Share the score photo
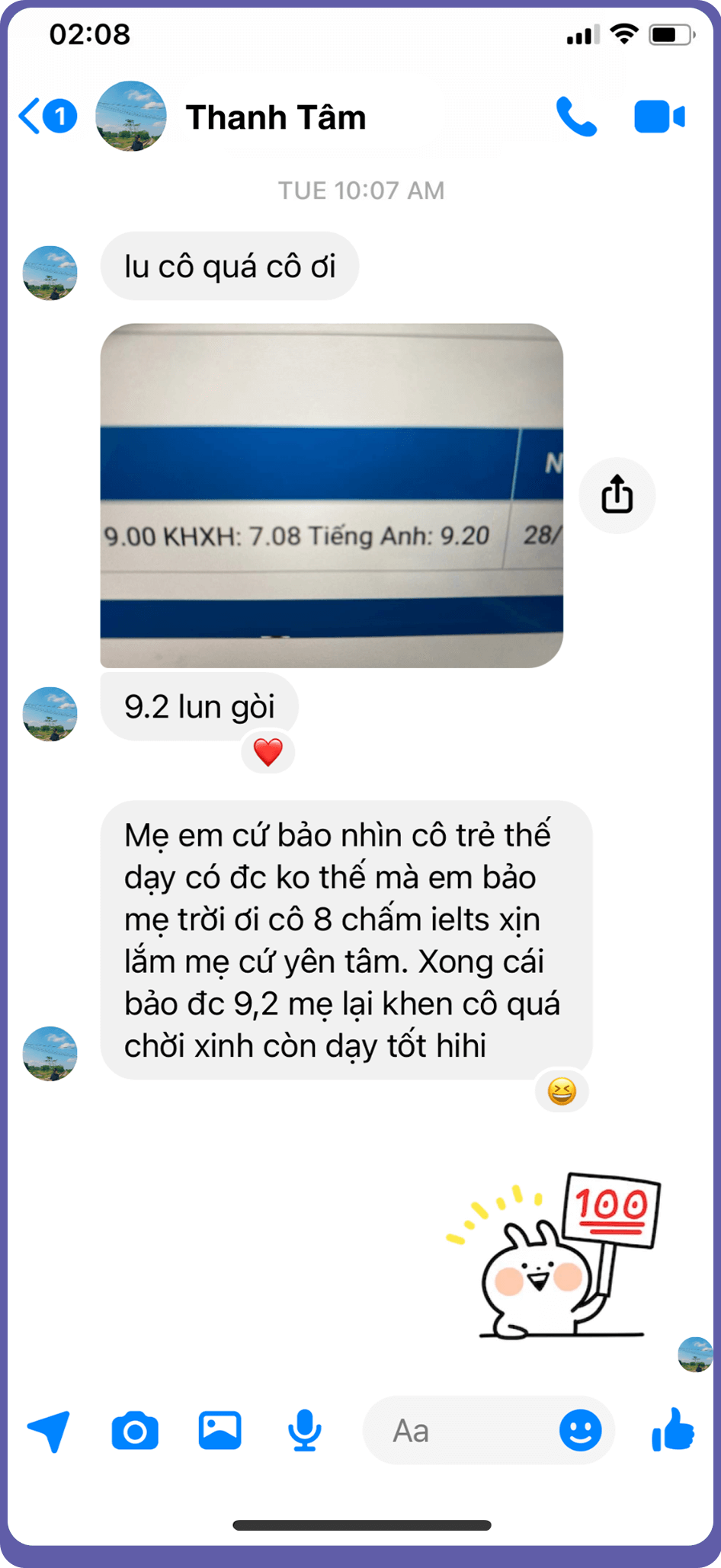The width and height of the screenshot is (721, 1568). click(617, 495)
